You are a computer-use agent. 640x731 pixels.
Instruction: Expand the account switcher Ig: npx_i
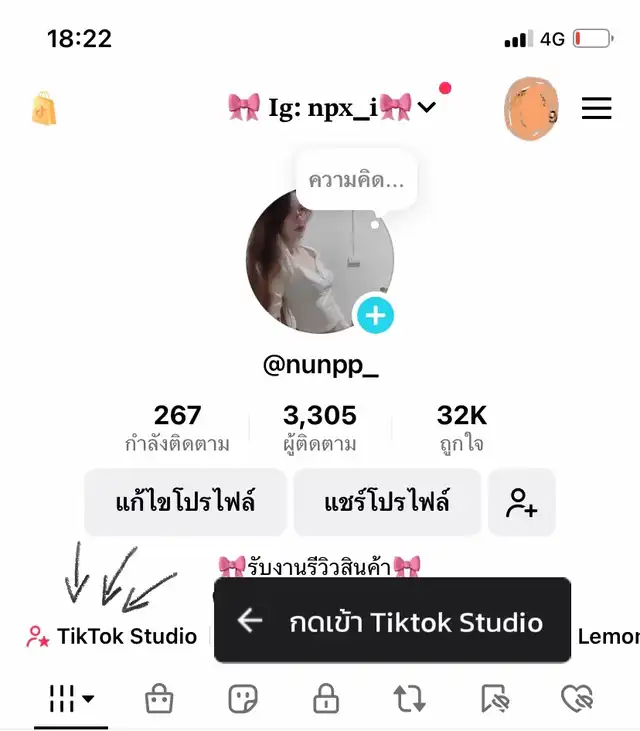click(x=331, y=107)
